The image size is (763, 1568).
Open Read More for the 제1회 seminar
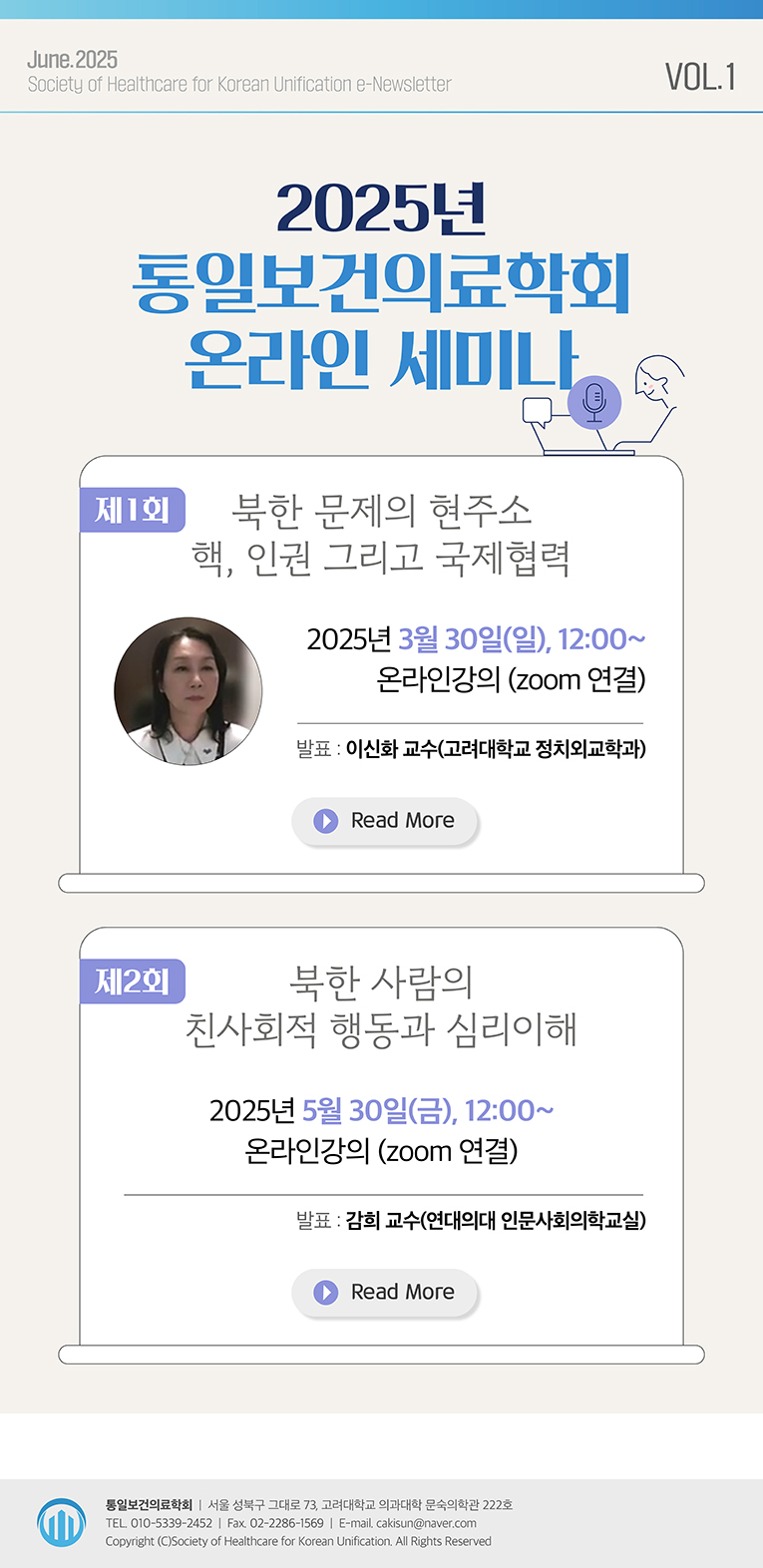(385, 821)
